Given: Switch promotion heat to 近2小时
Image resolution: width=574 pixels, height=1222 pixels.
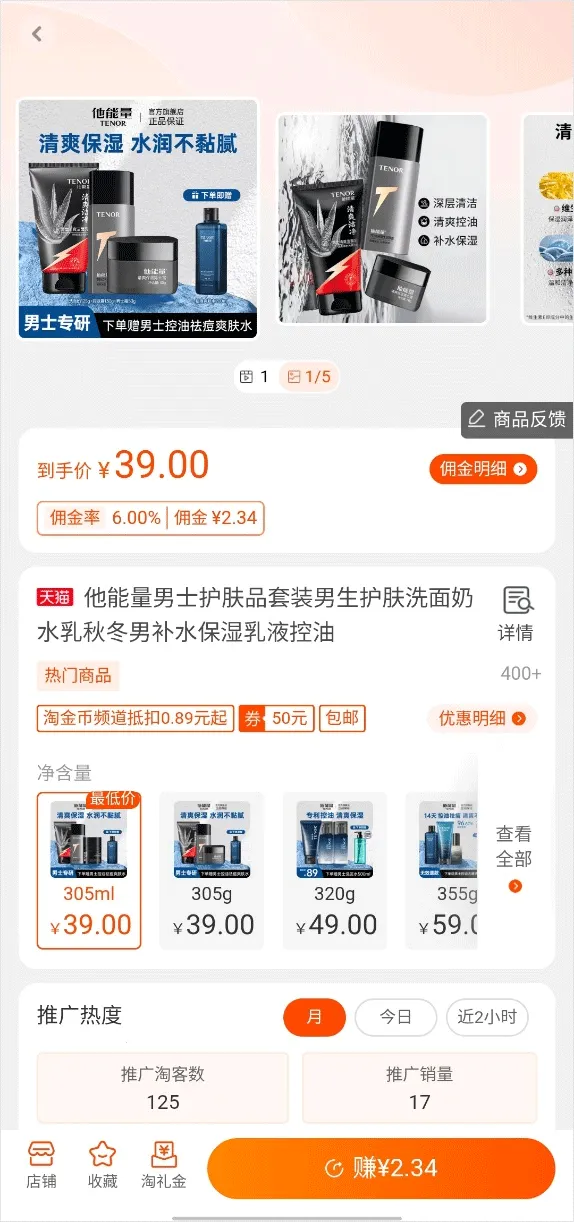Looking at the screenshot, I should pos(487,1017).
